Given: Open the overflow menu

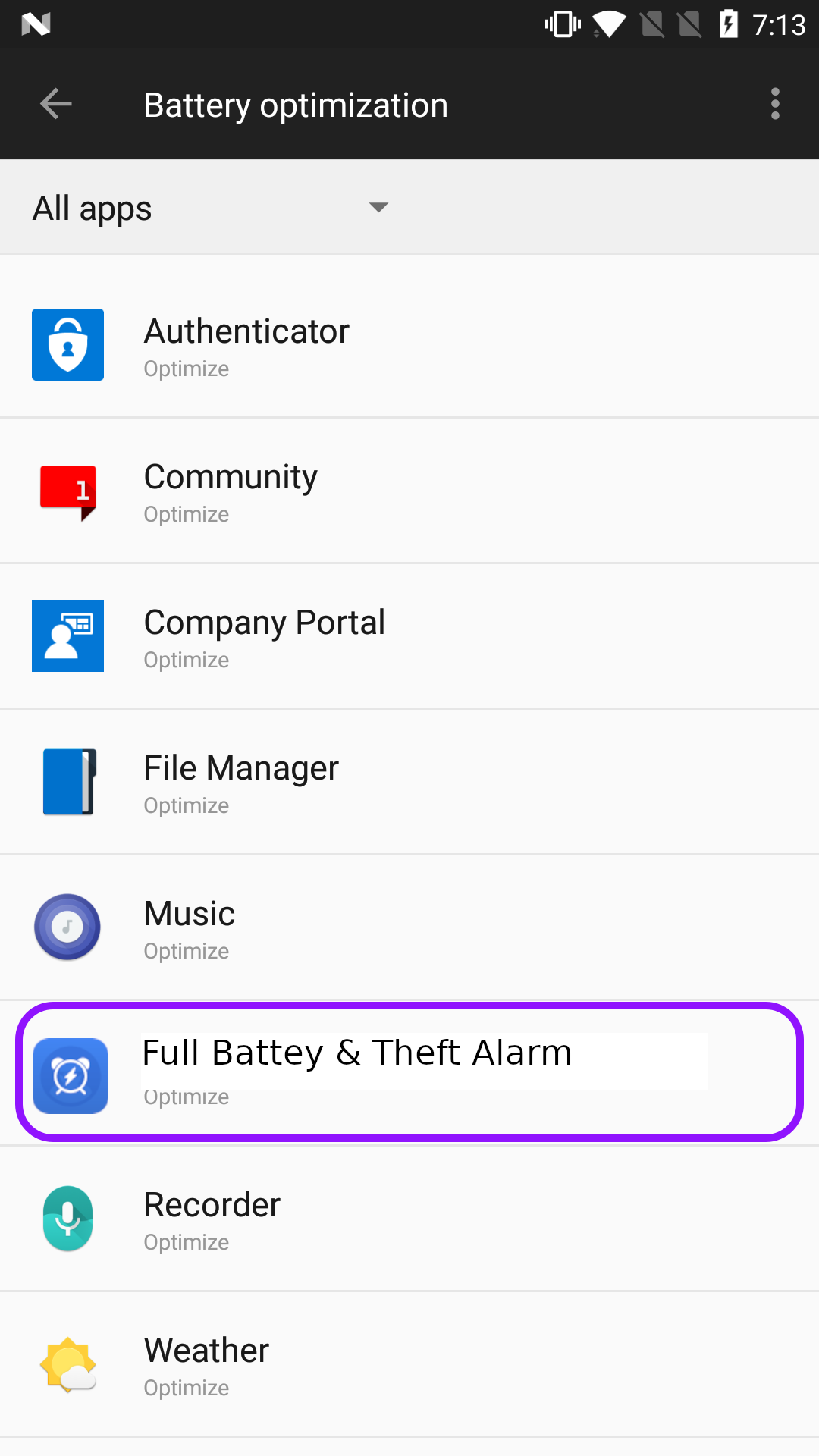Looking at the screenshot, I should tap(774, 104).
